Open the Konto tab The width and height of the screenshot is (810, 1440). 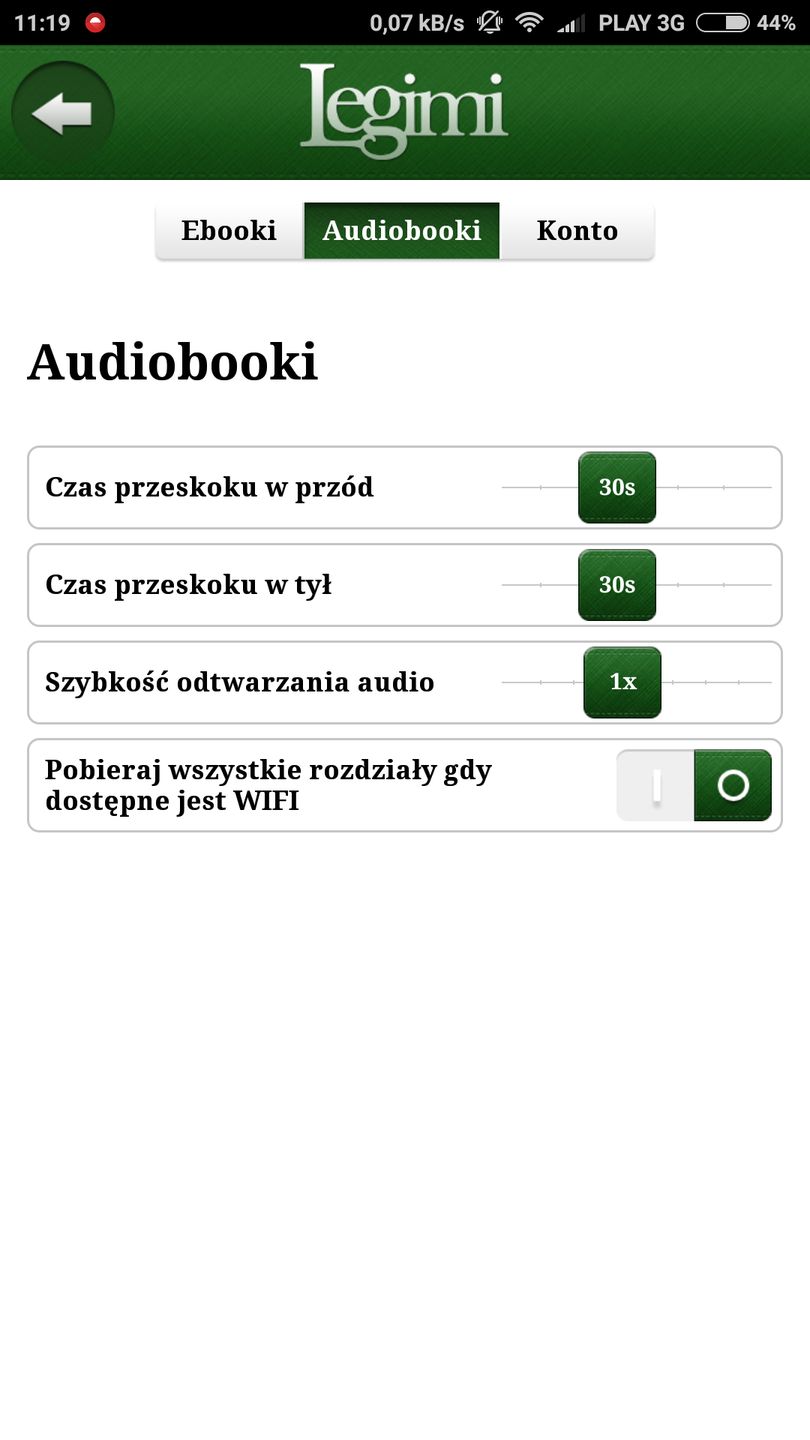578,230
